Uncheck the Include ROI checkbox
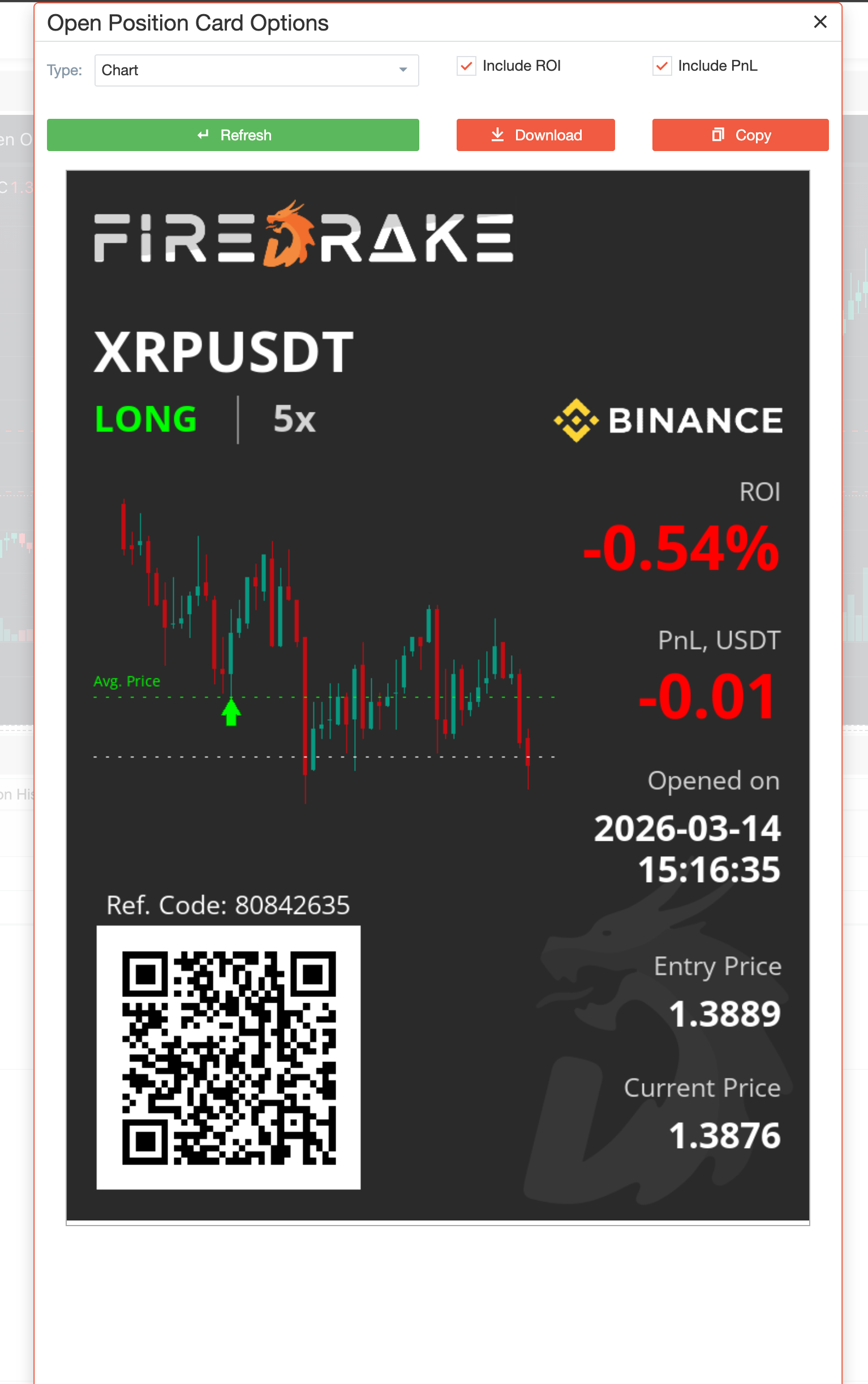 coord(466,66)
